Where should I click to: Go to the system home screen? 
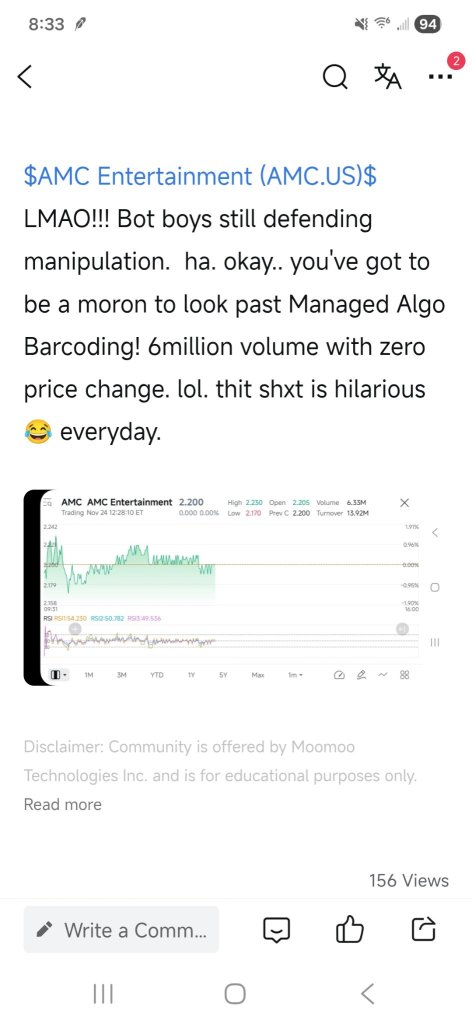click(235, 994)
